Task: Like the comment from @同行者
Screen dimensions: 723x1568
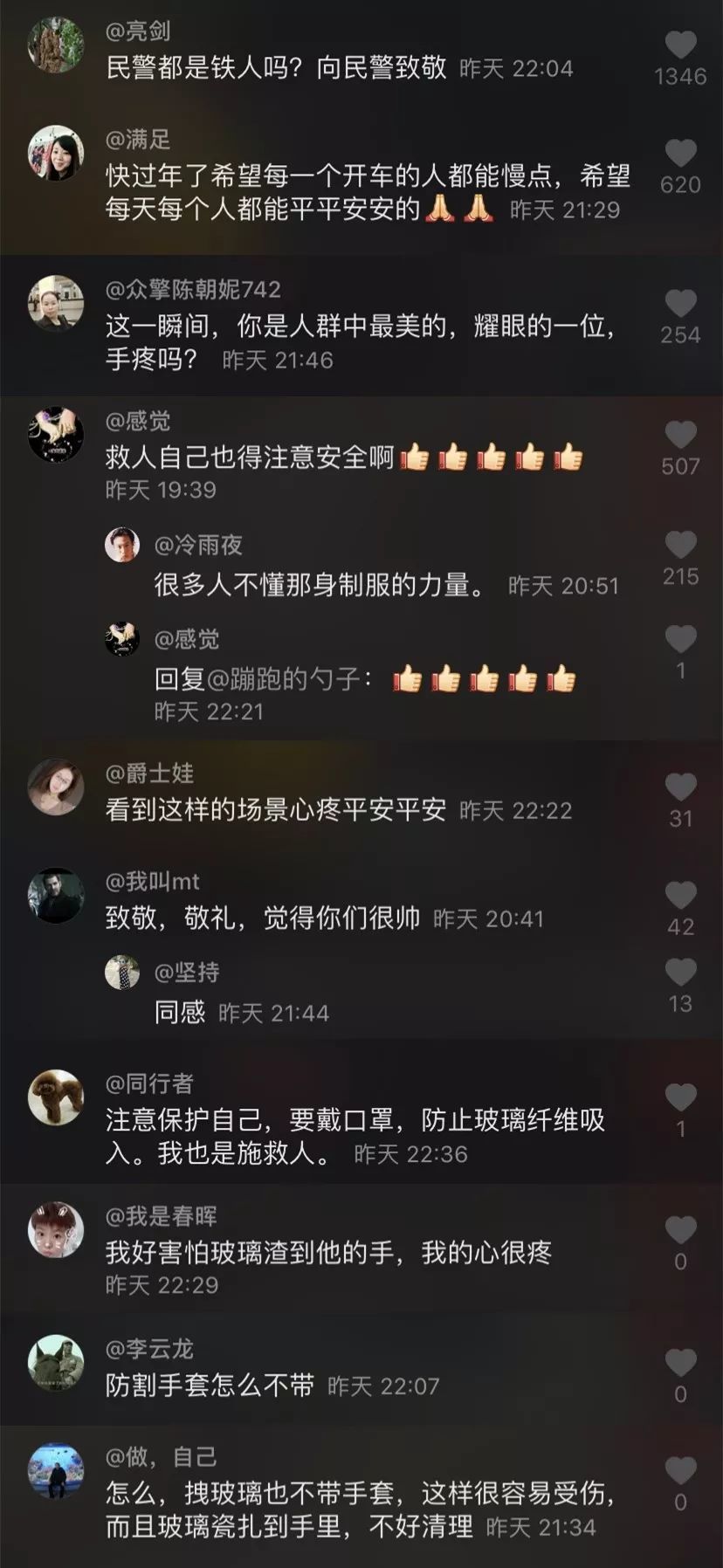Action: (680, 1098)
